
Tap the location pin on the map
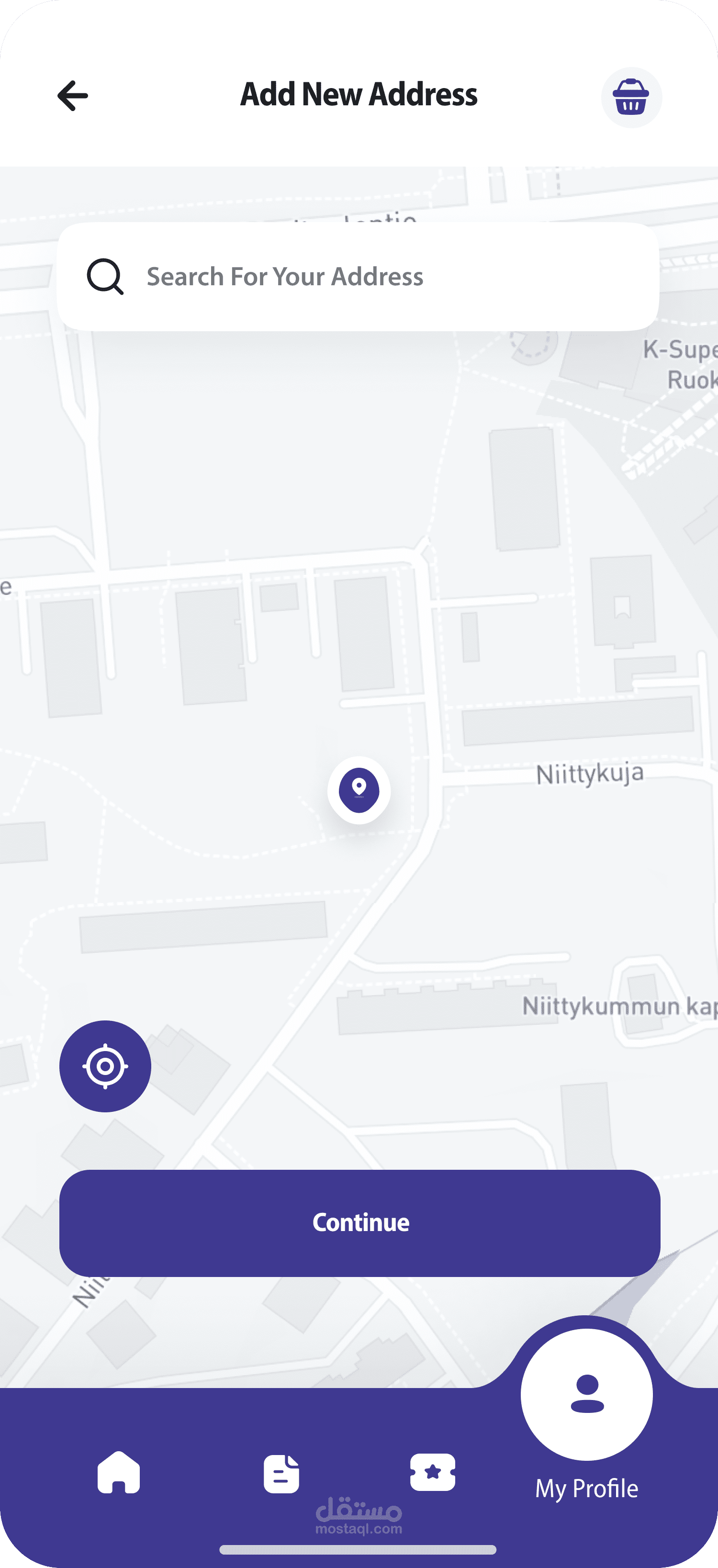(359, 790)
